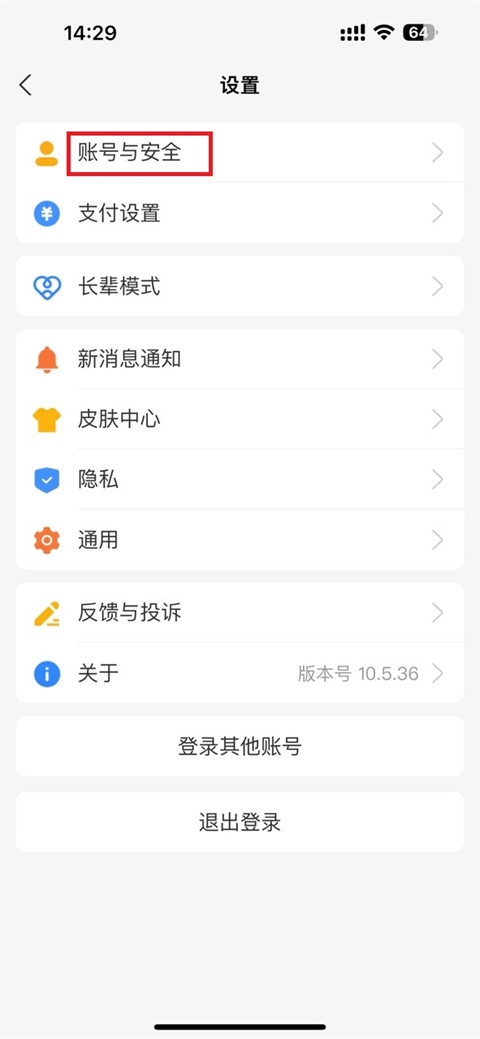The height and width of the screenshot is (1039, 480).
Task: Open 长辈模式 option
Action: (239, 286)
